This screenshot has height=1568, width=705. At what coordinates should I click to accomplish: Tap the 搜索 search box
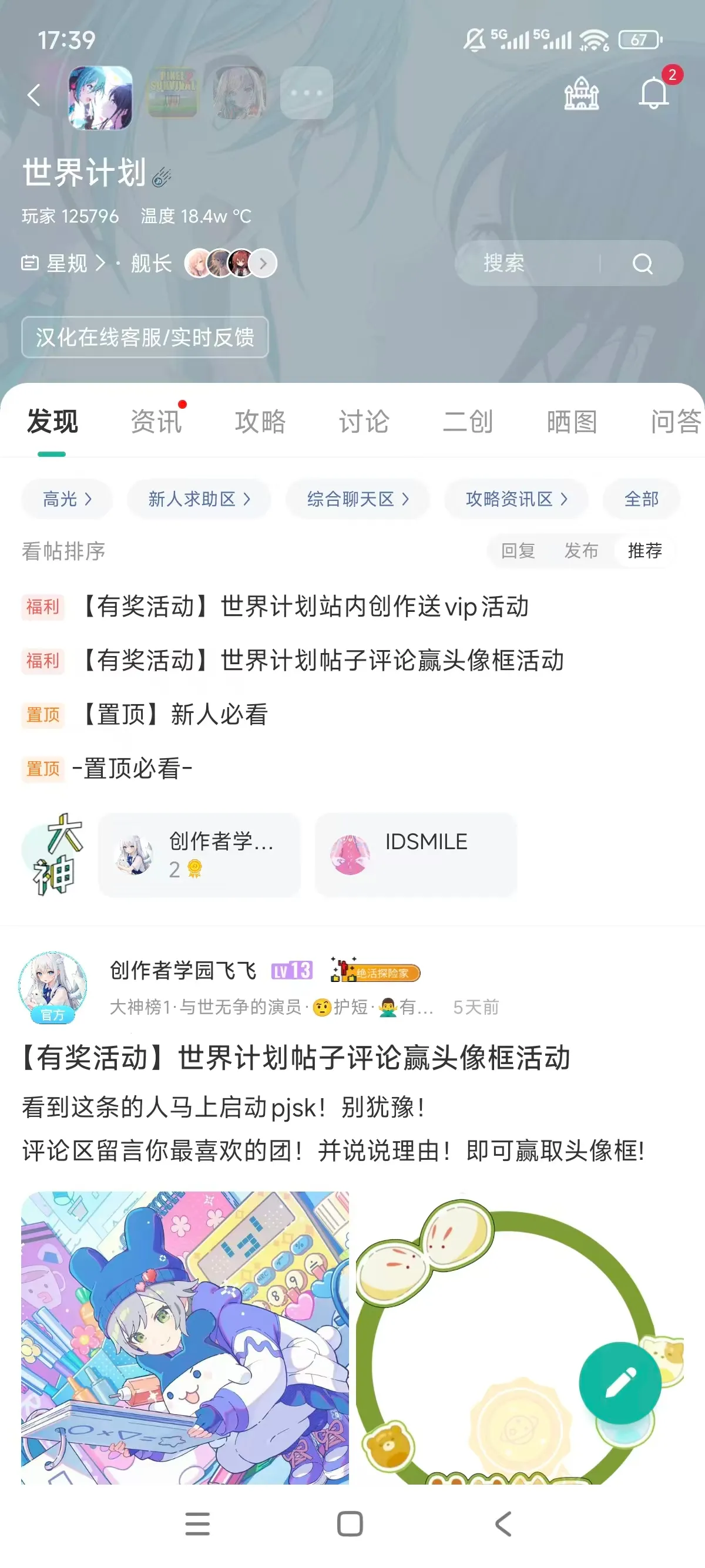[536, 263]
